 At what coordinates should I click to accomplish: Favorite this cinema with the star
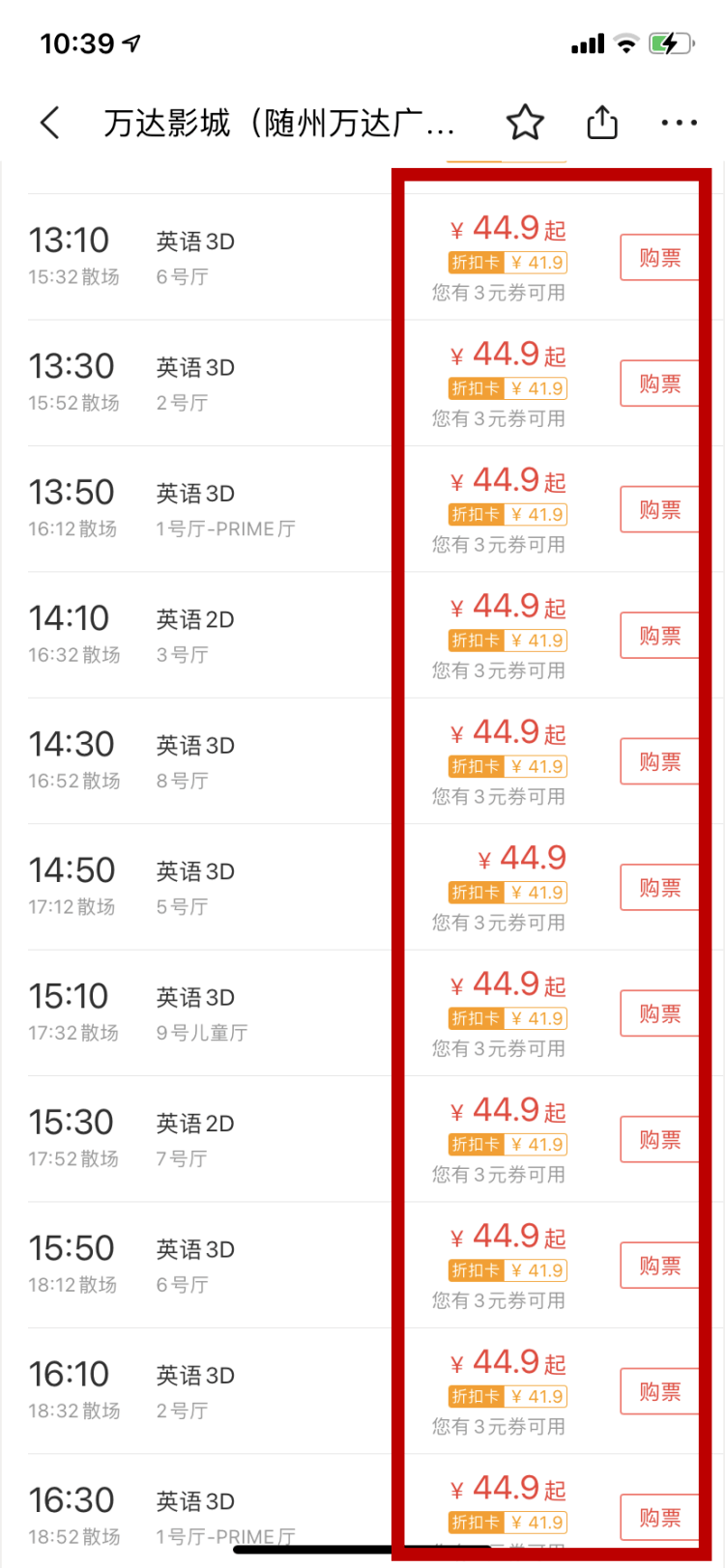click(x=525, y=123)
